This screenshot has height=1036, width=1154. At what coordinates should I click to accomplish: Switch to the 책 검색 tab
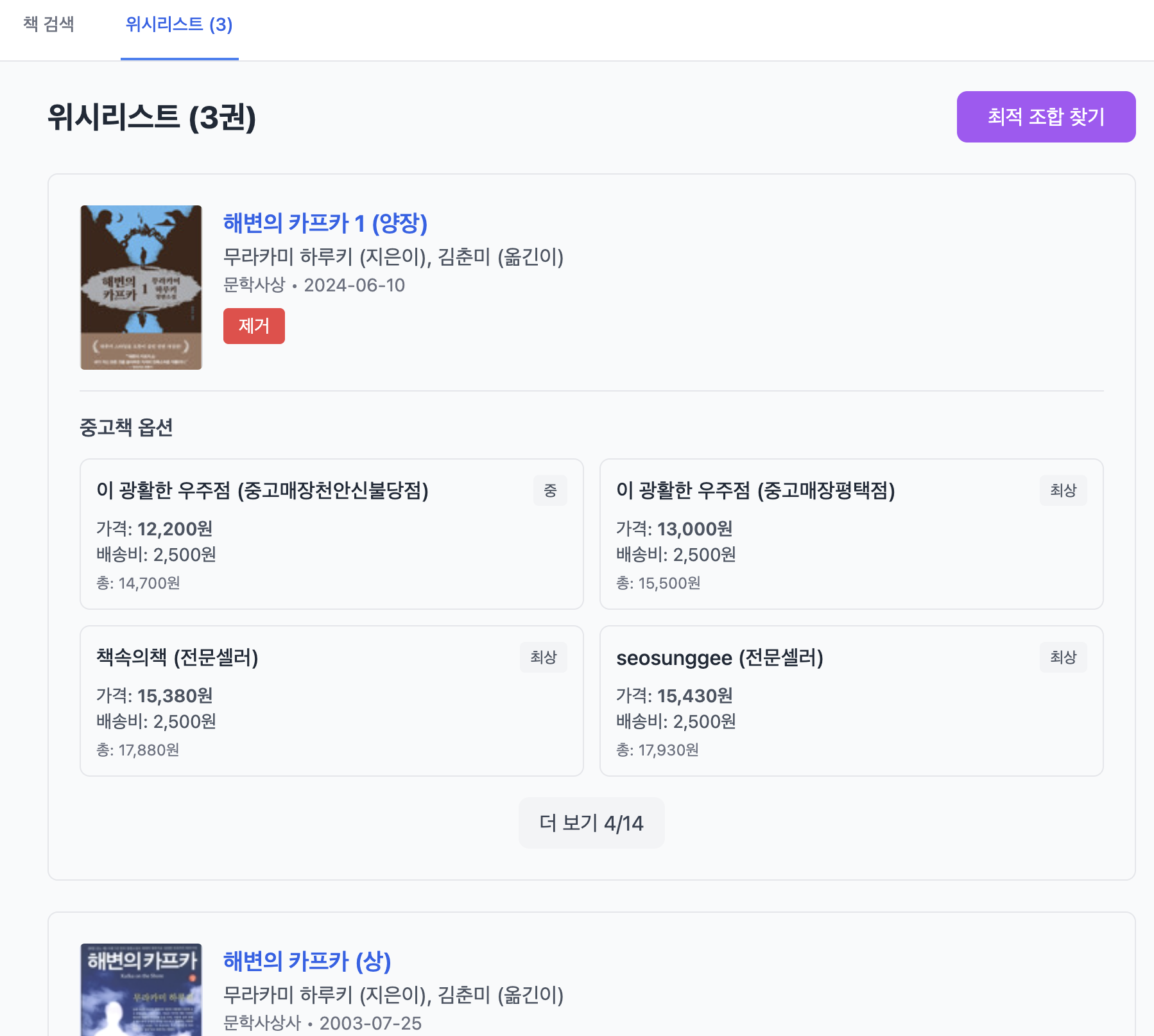tap(49, 24)
